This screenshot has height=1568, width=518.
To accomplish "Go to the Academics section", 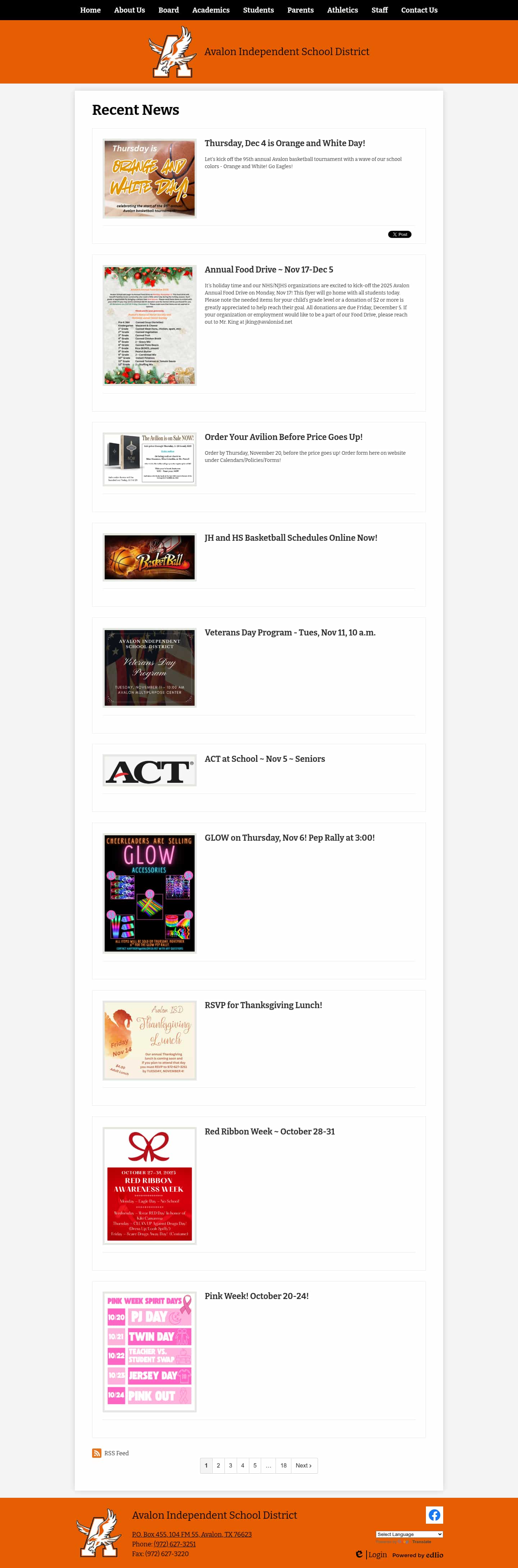I will coord(210,10).
